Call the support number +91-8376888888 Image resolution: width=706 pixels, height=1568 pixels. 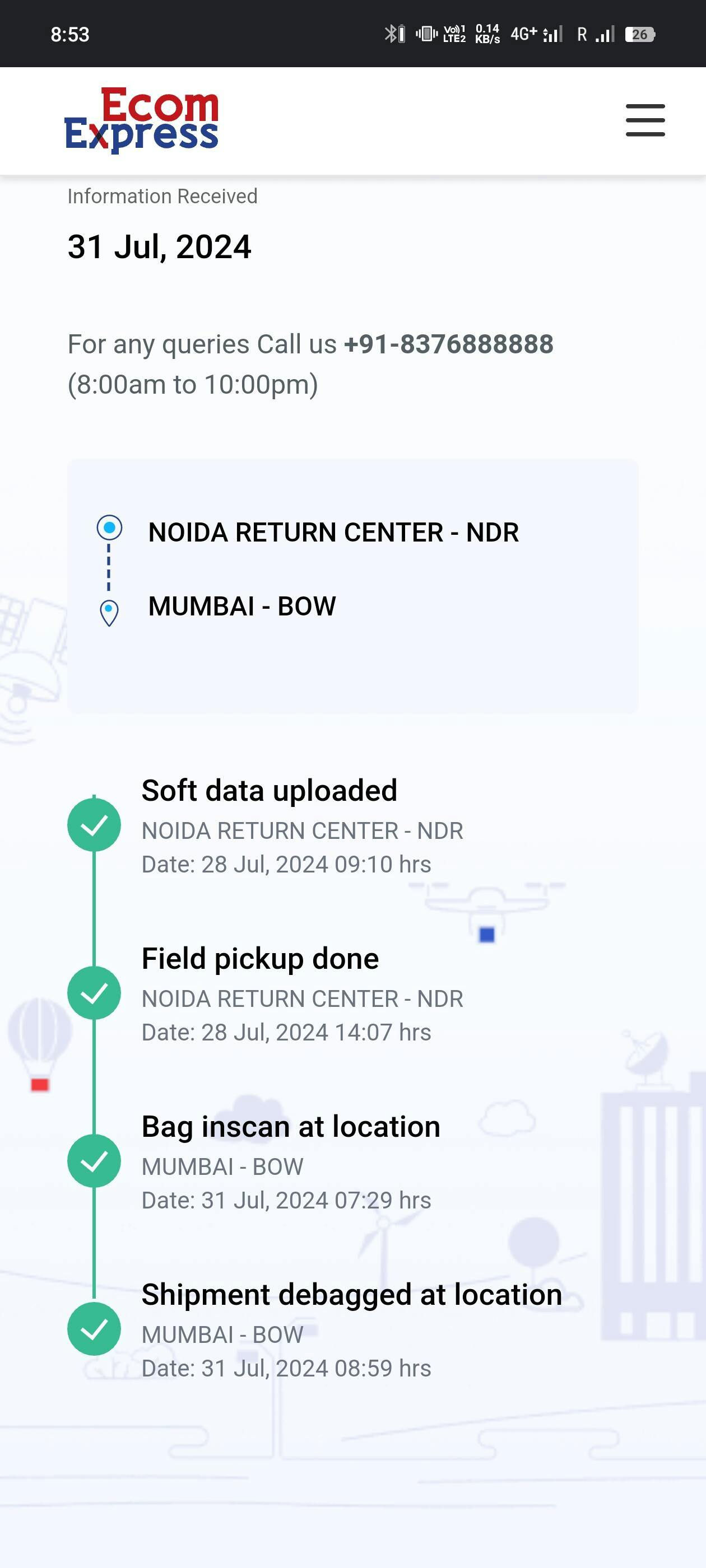tap(449, 344)
